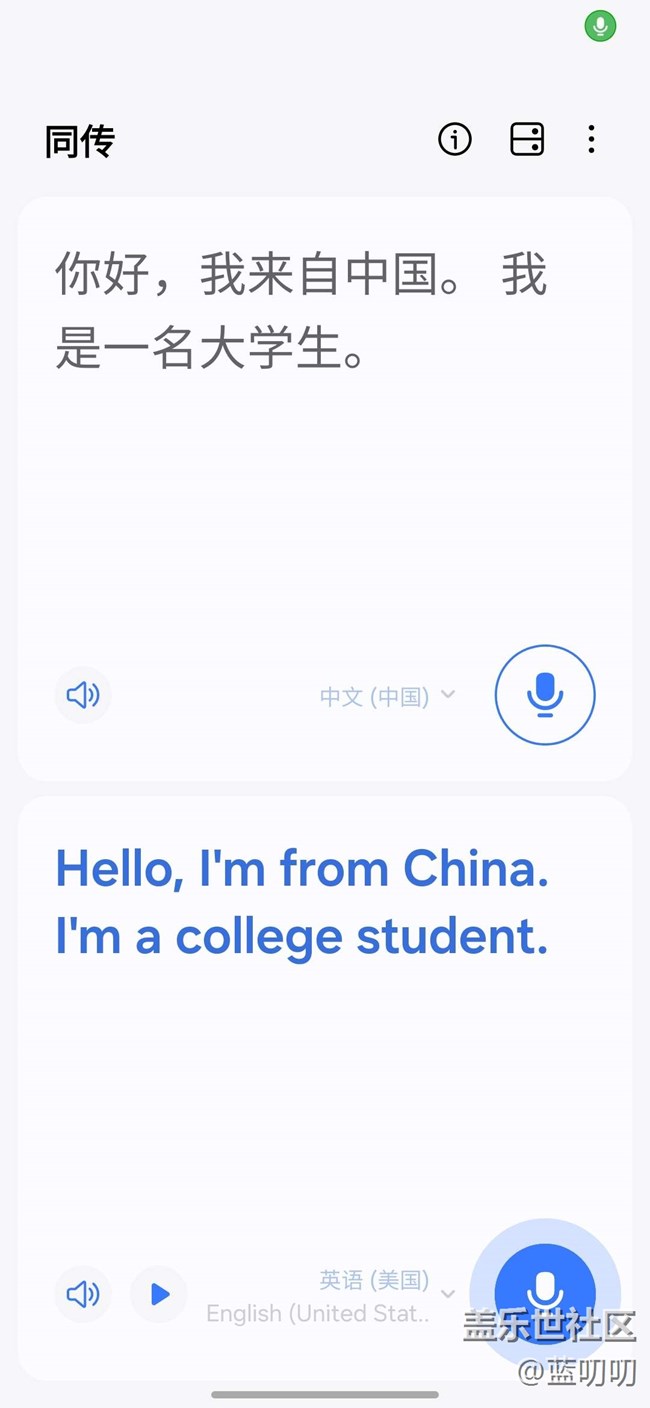This screenshot has height=1408, width=650.
Task: Switch the split-screen layout view
Action: tap(527, 139)
